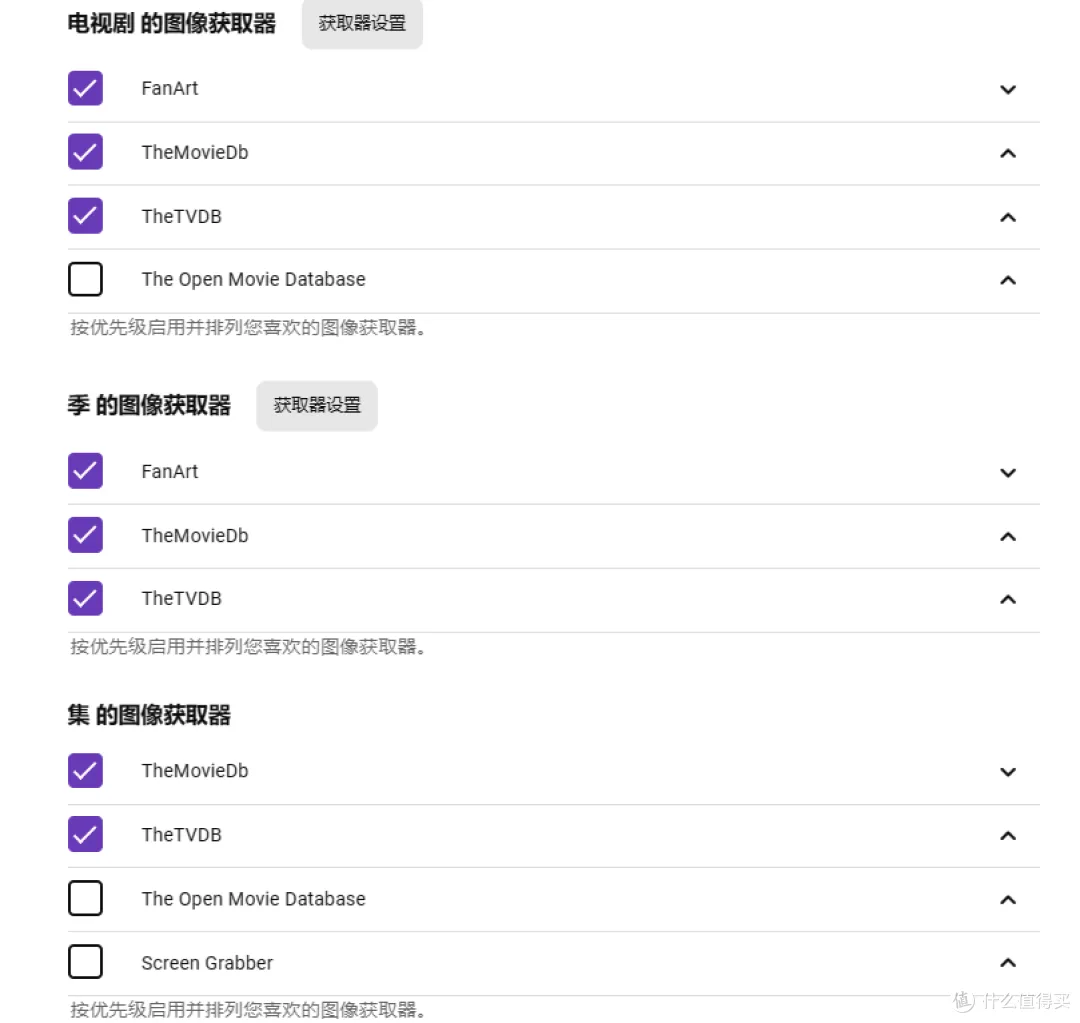This screenshot has height=1023, width=1080.
Task: Uncheck TheTVDB under 电视剧 image fetchers
Action: (85, 216)
